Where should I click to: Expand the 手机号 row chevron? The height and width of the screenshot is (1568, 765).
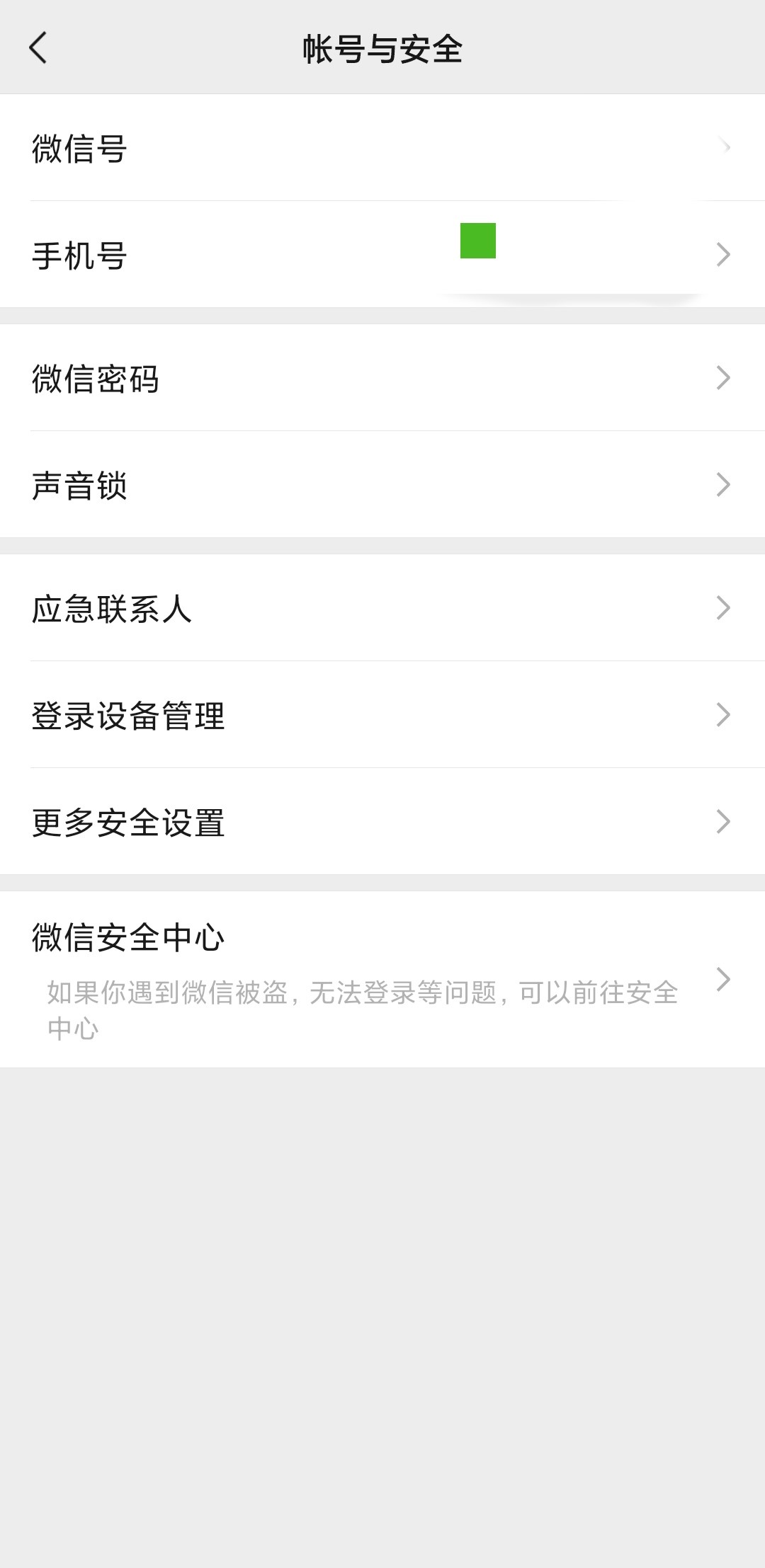pyautogui.click(x=722, y=253)
